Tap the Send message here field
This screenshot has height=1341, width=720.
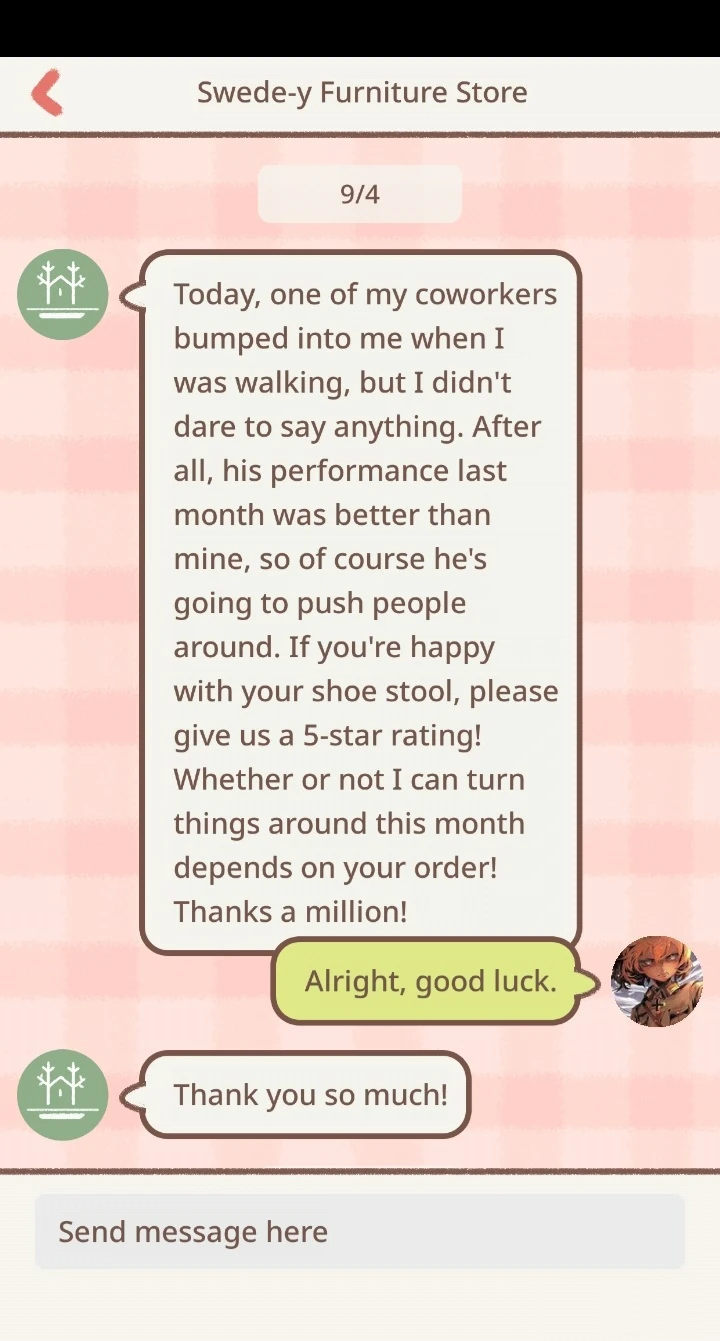pyautogui.click(x=360, y=1231)
